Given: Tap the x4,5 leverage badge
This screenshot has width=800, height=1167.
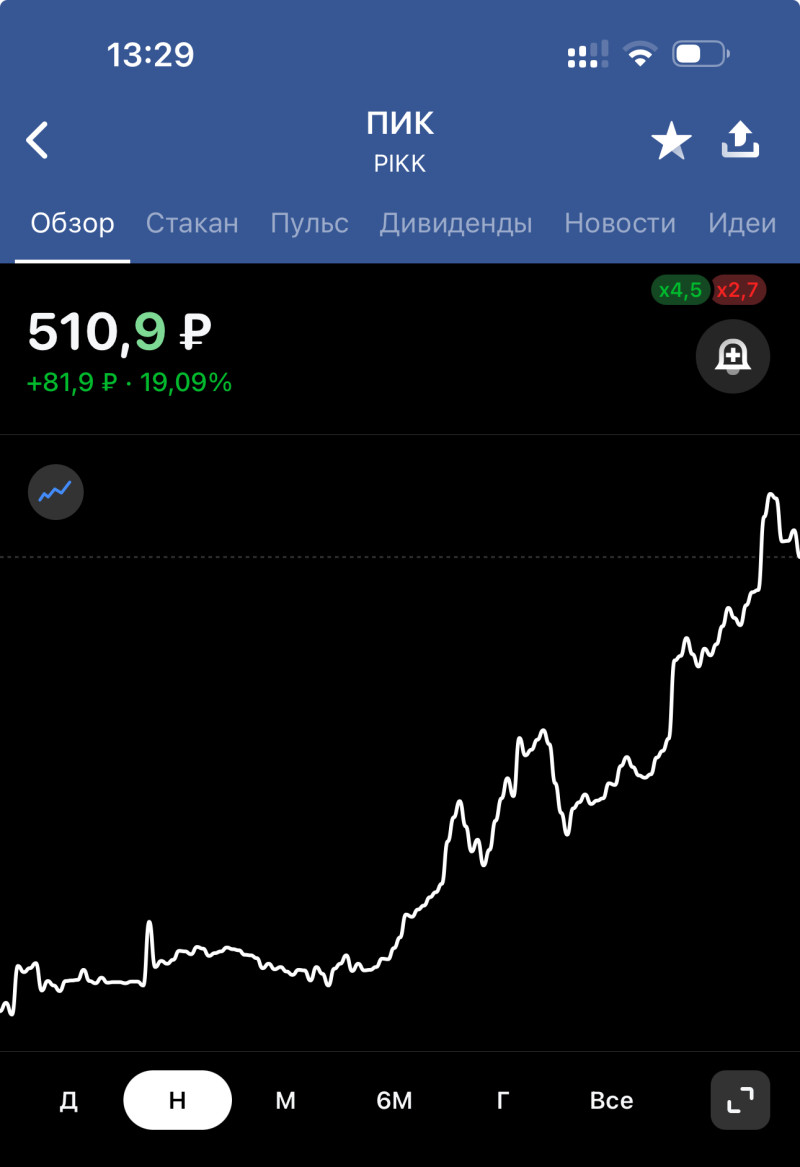Looking at the screenshot, I should [x=680, y=290].
